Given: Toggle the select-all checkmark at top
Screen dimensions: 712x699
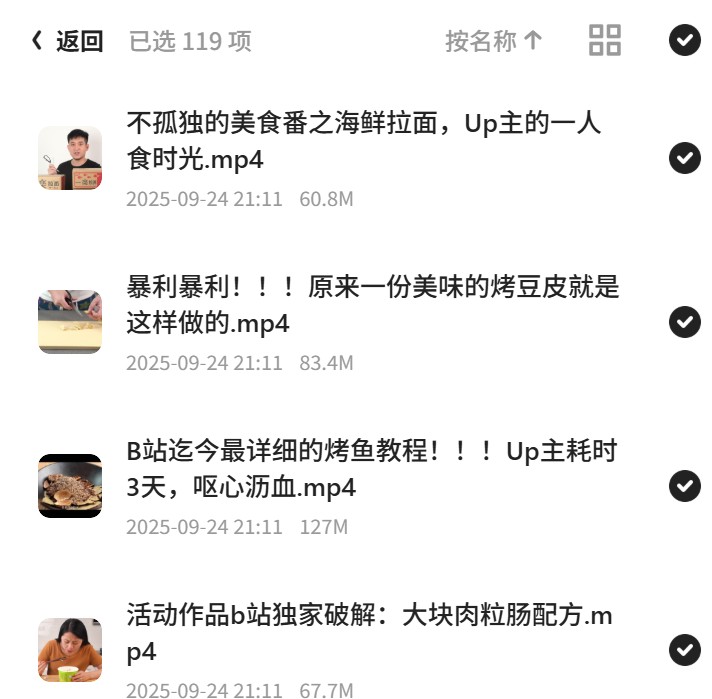Looking at the screenshot, I should pos(685,40).
